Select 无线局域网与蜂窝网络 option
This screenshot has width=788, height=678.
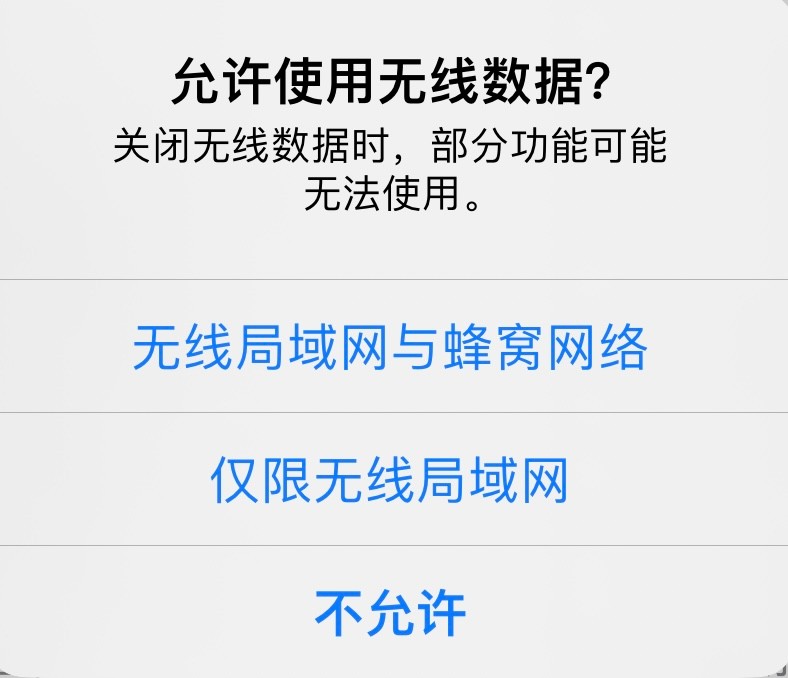click(391, 347)
